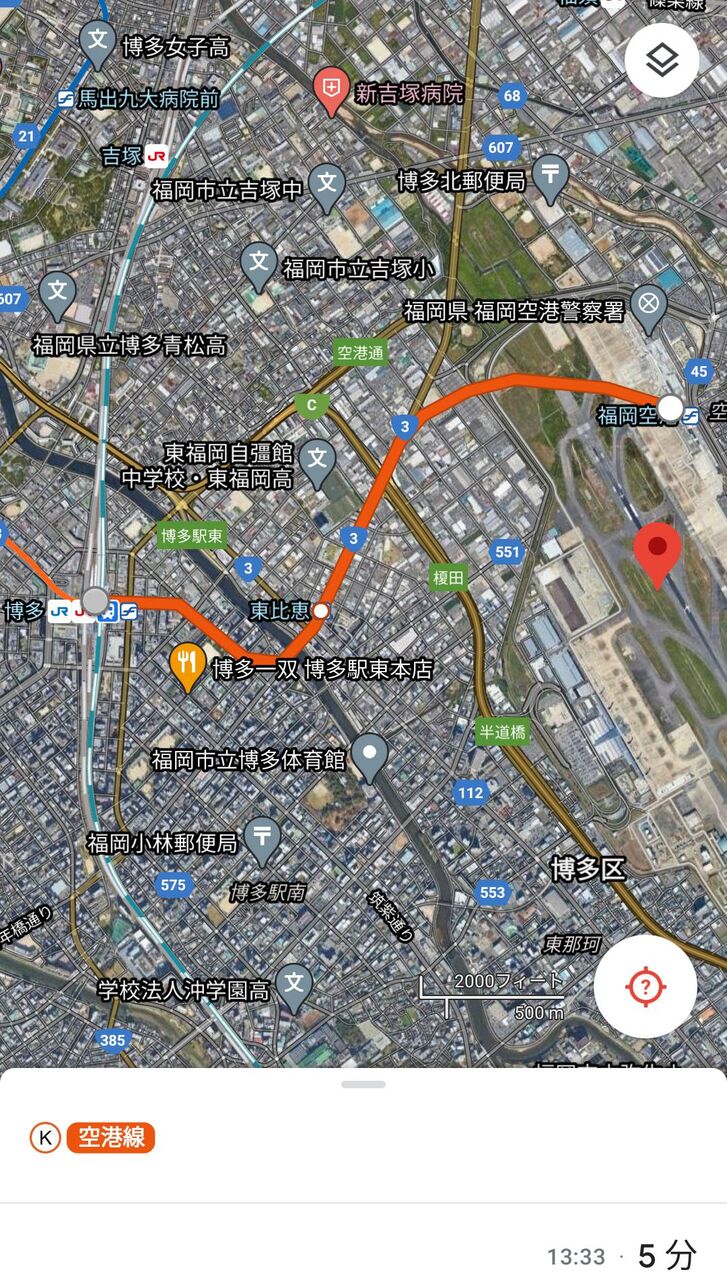Select the 福岡市立吉塚中 school pin
This screenshot has height=1280, width=727.
click(326, 186)
